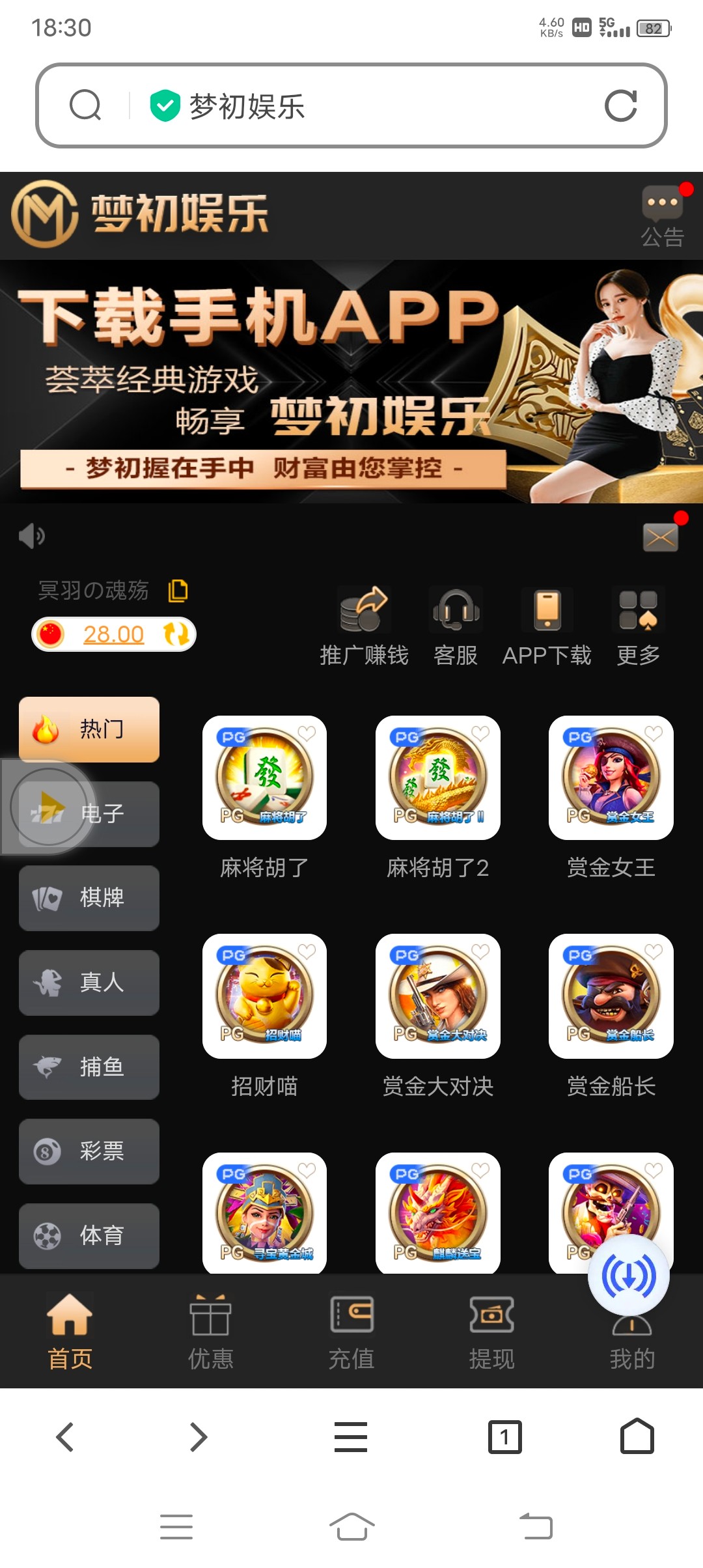
Task: Open 推广赚钱 promotion page
Action: pos(364,626)
